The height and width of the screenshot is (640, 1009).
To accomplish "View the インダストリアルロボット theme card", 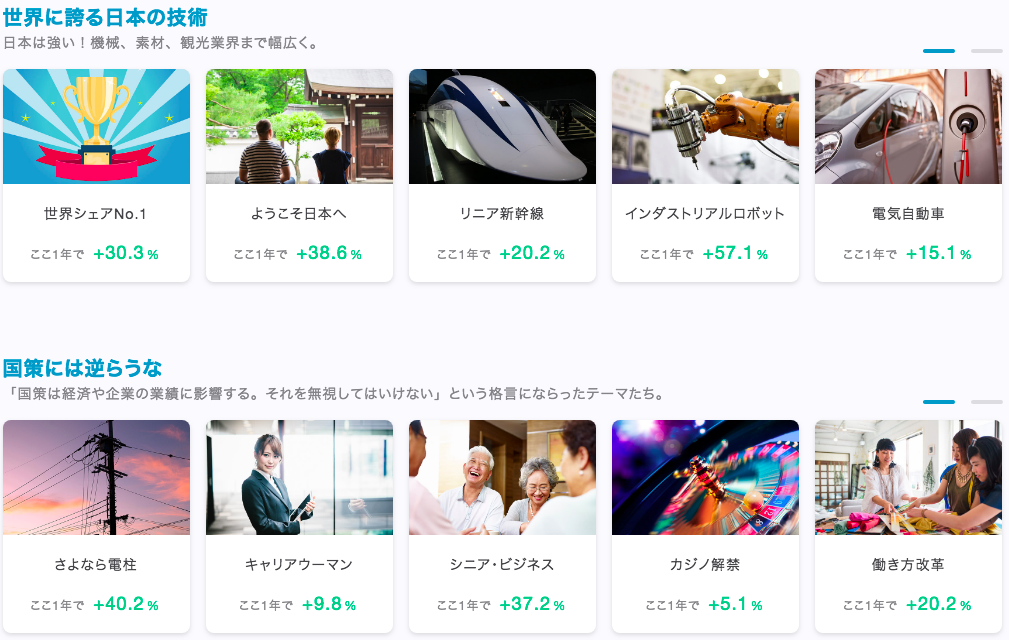I will click(x=705, y=175).
